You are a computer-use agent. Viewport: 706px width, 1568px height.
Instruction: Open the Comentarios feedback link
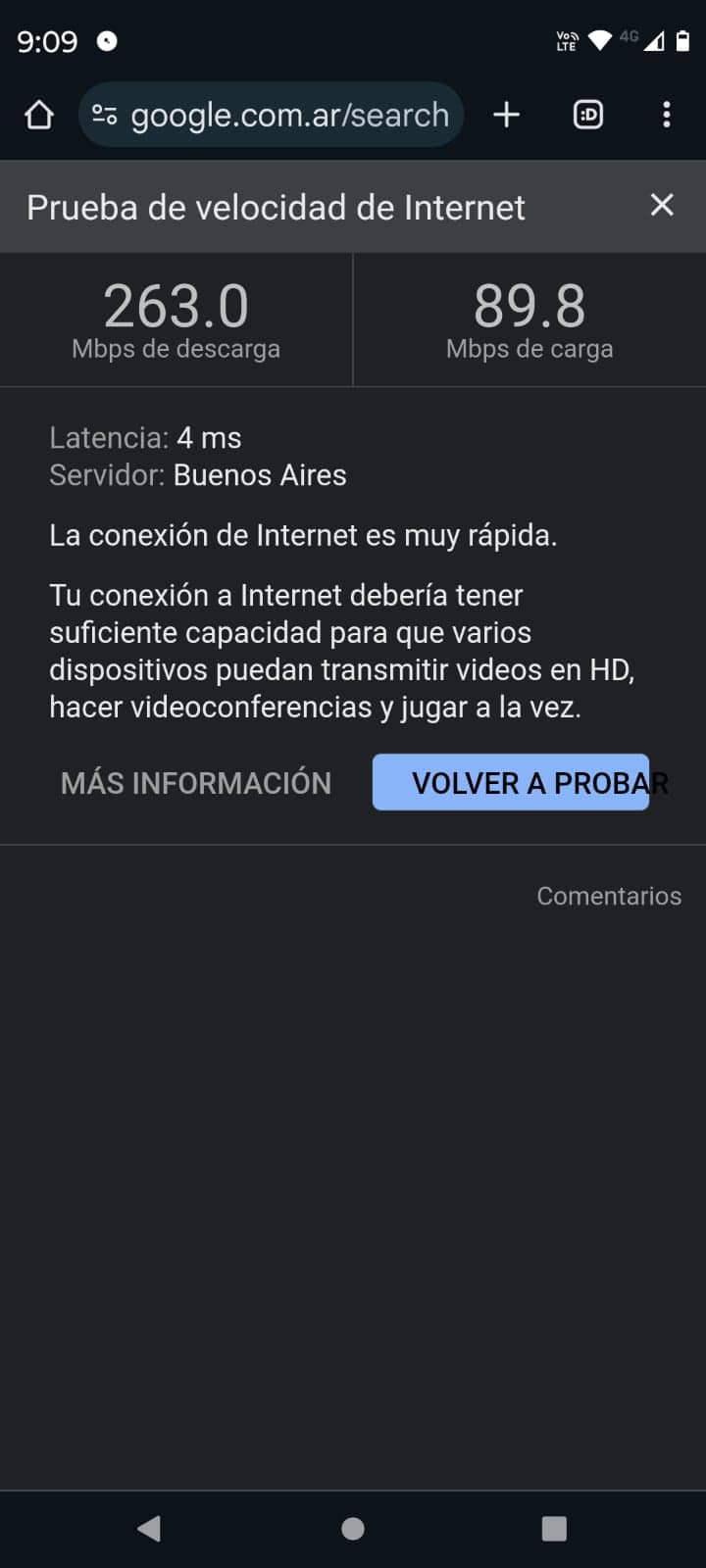coord(608,896)
